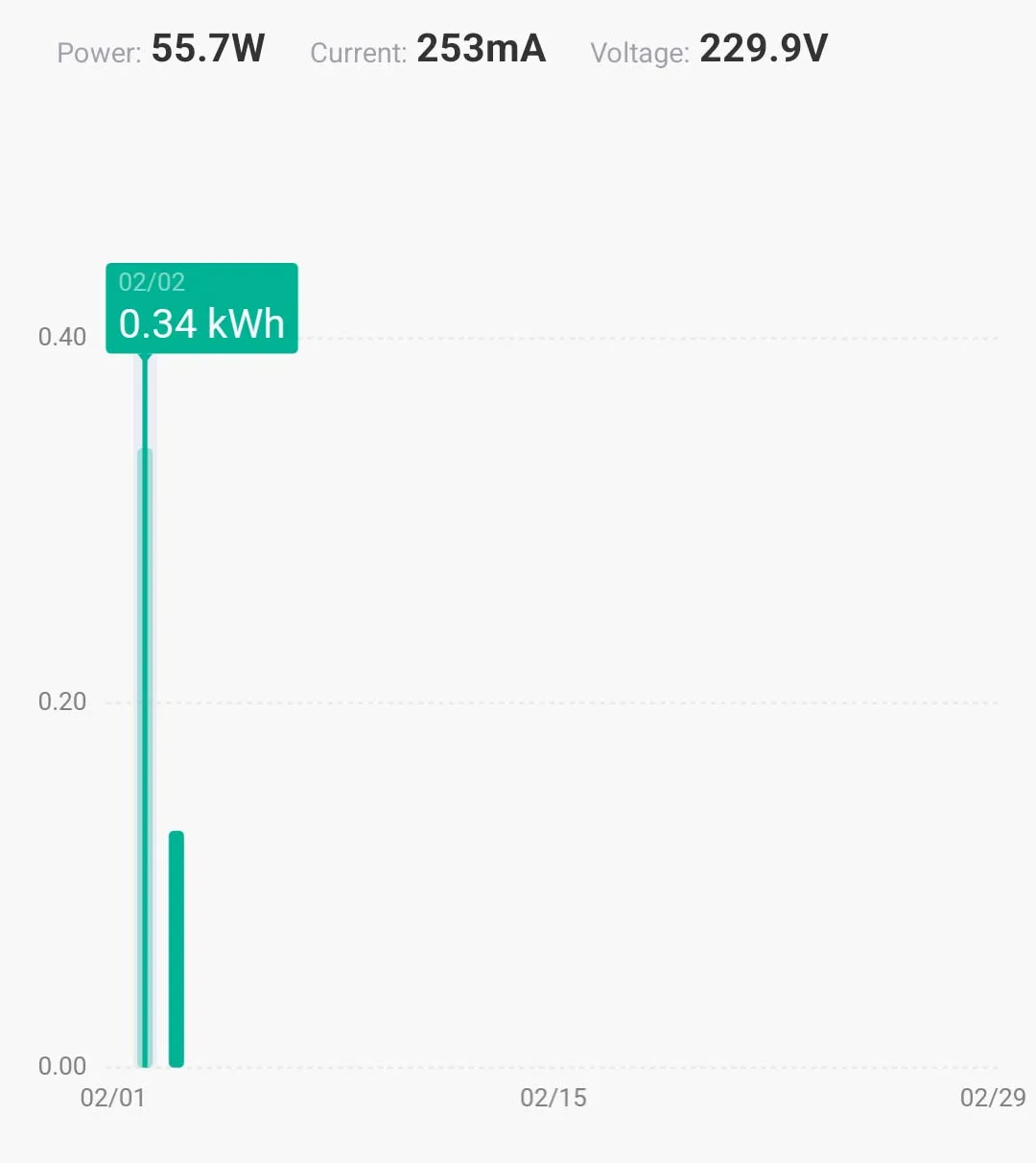Click the chart baseline axis

[576, 1065]
